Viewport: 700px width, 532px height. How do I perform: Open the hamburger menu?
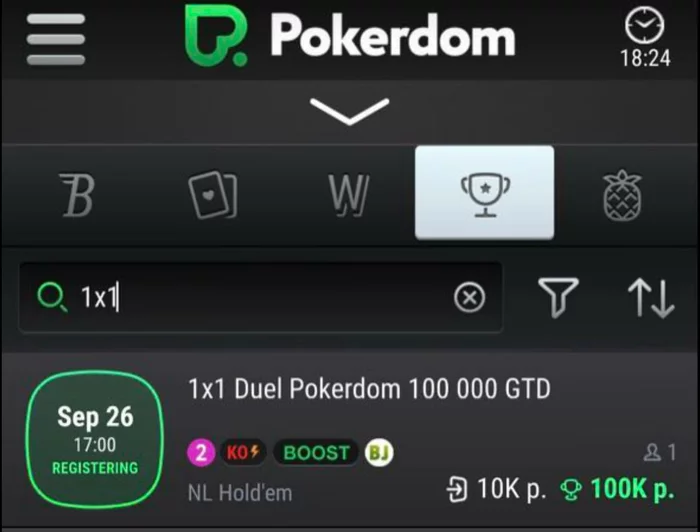(x=56, y=38)
